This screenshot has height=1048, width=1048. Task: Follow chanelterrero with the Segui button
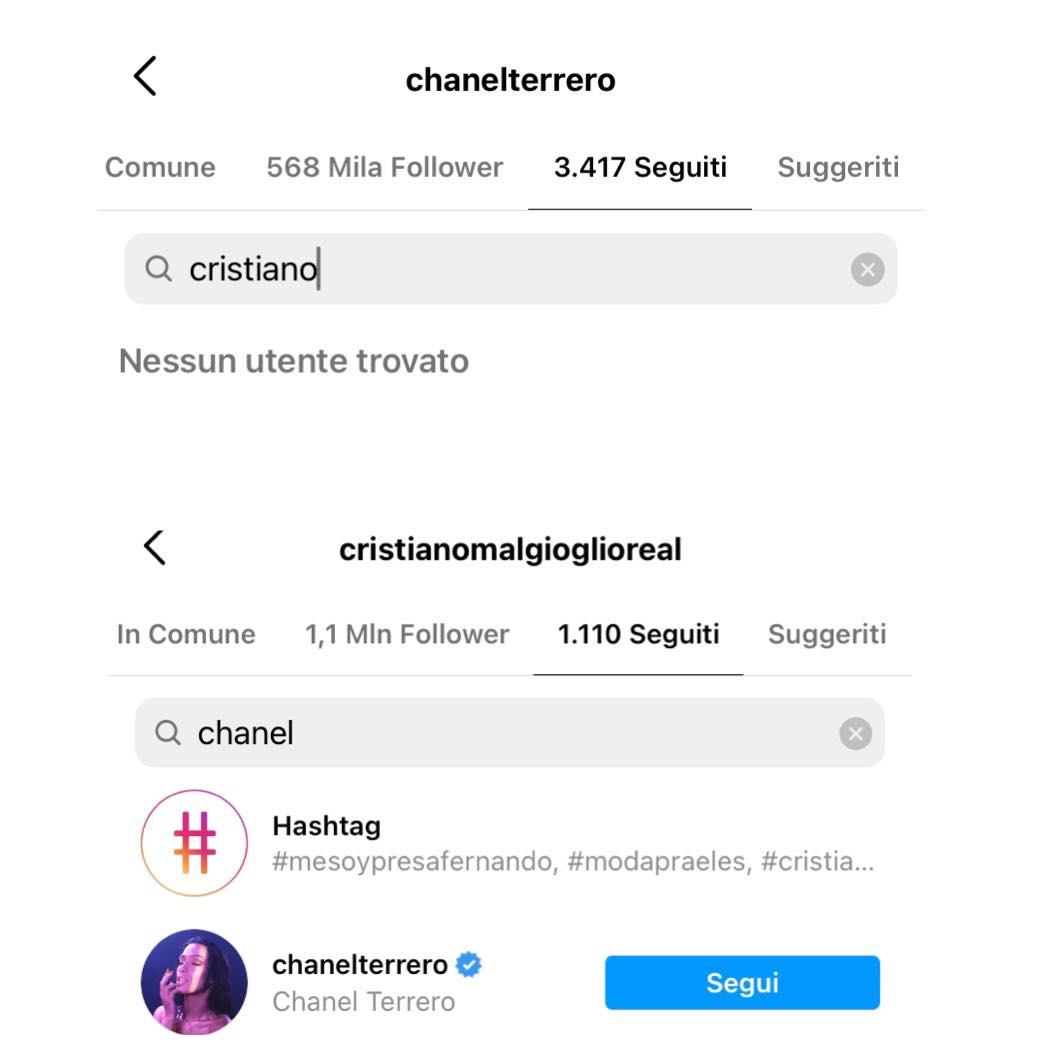[x=742, y=982]
